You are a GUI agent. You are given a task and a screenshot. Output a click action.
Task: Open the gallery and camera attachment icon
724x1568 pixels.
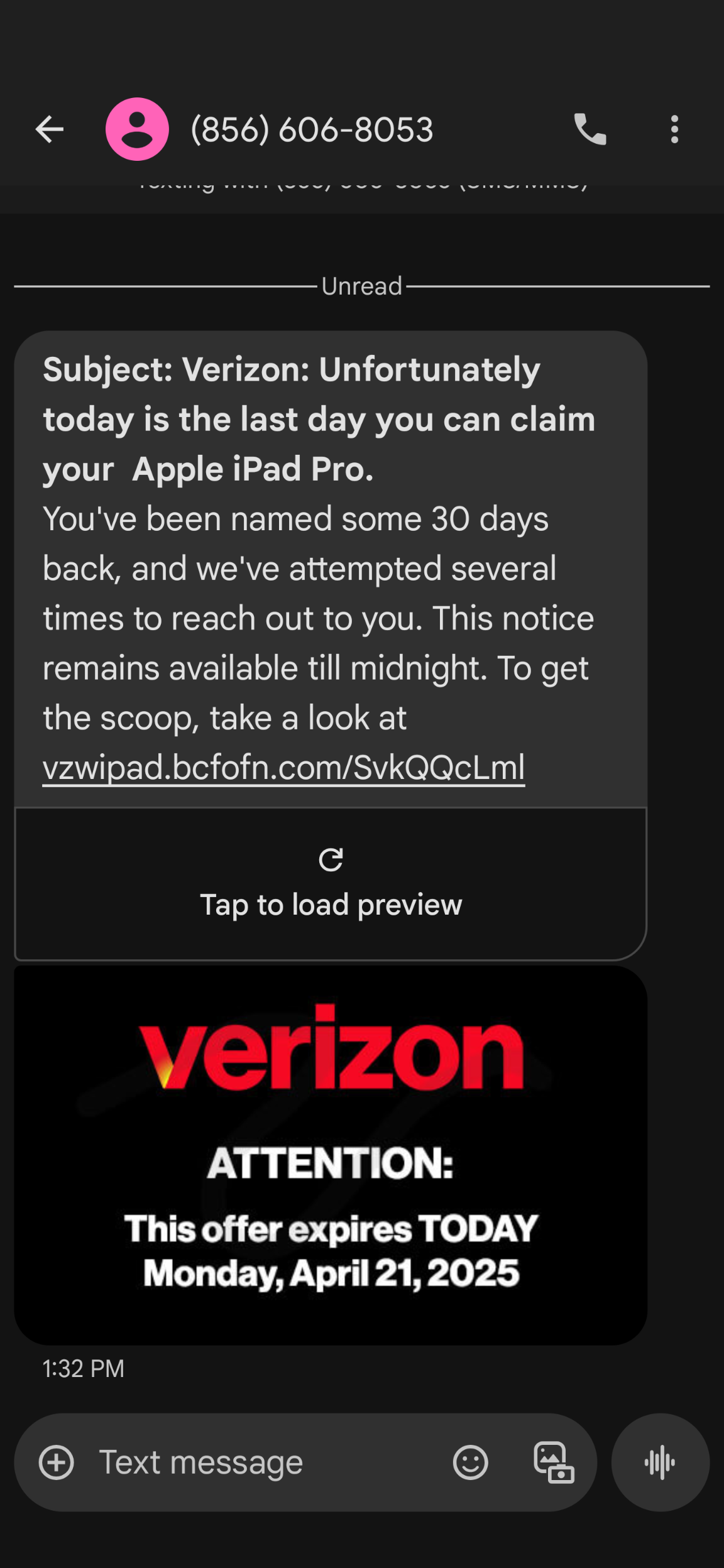tap(554, 1462)
